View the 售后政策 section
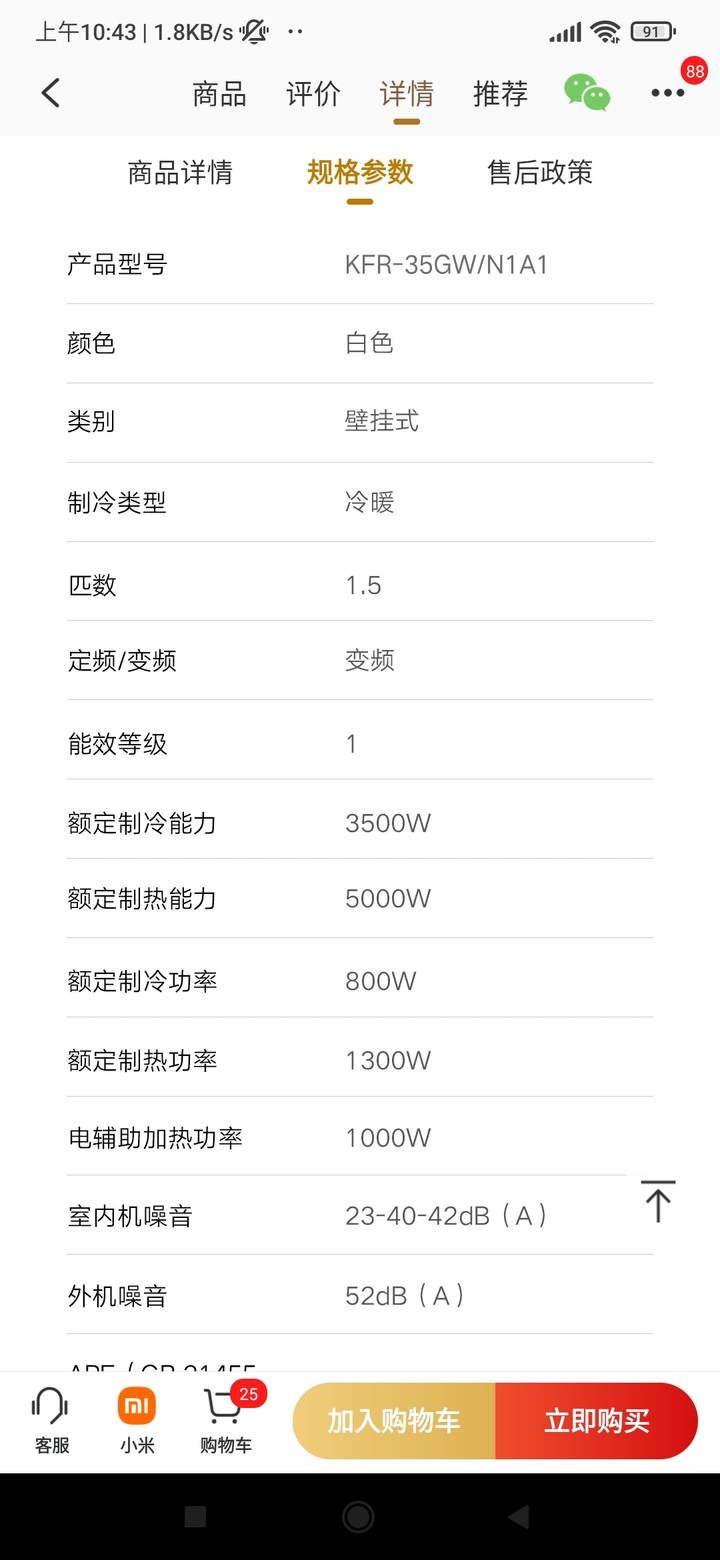The width and height of the screenshot is (720, 1560). tap(540, 172)
